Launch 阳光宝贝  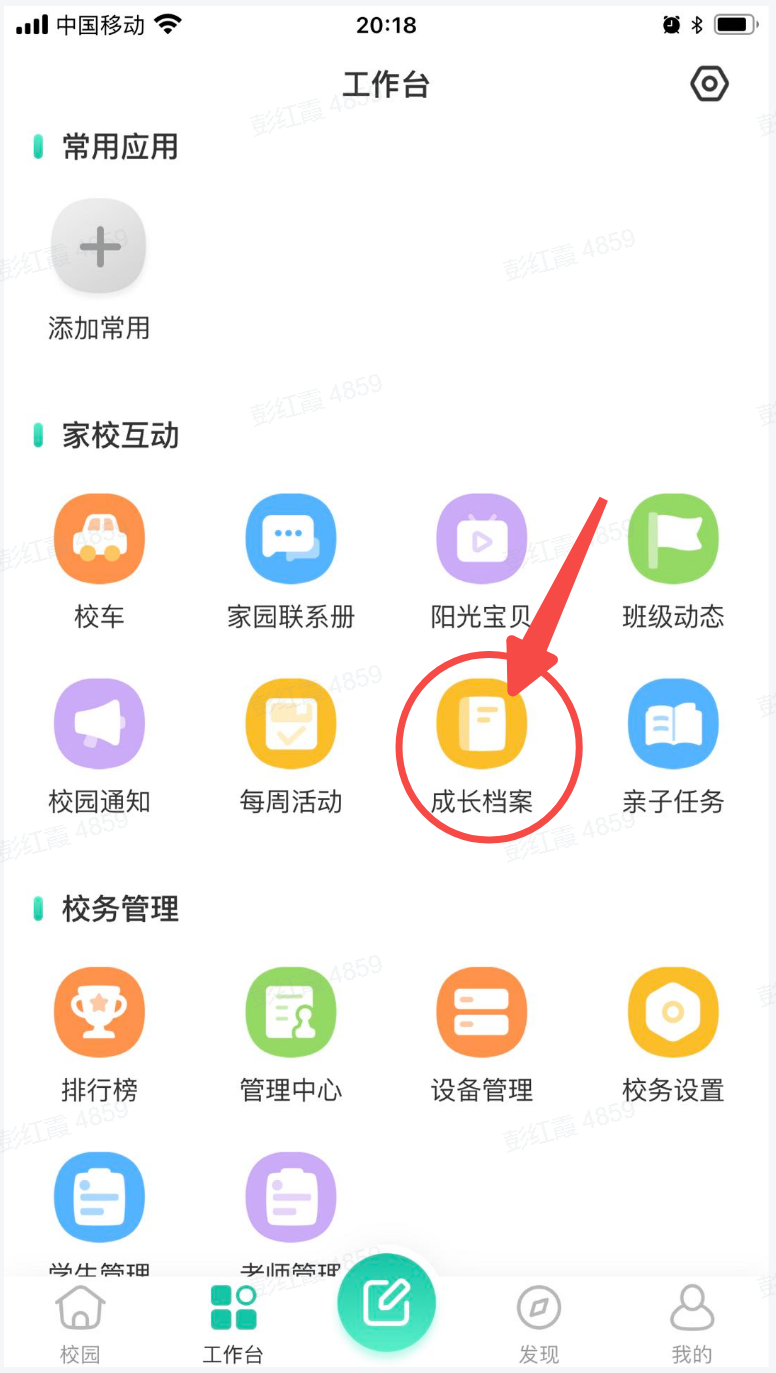click(482, 539)
